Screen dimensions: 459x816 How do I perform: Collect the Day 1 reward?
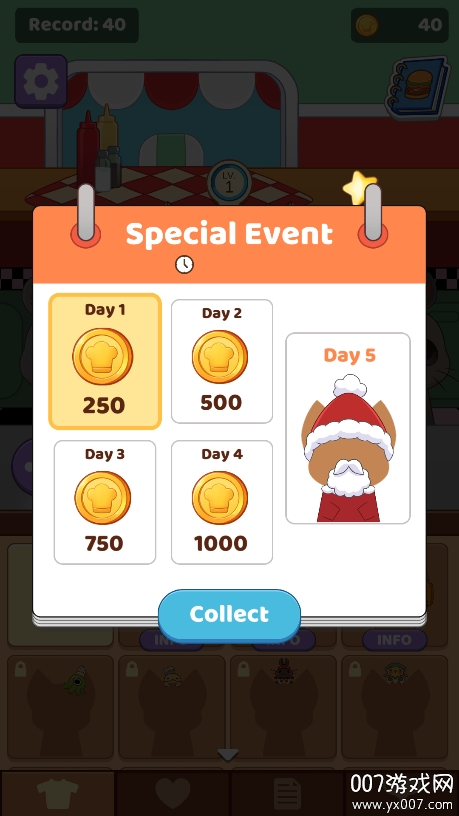click(229, 615)
